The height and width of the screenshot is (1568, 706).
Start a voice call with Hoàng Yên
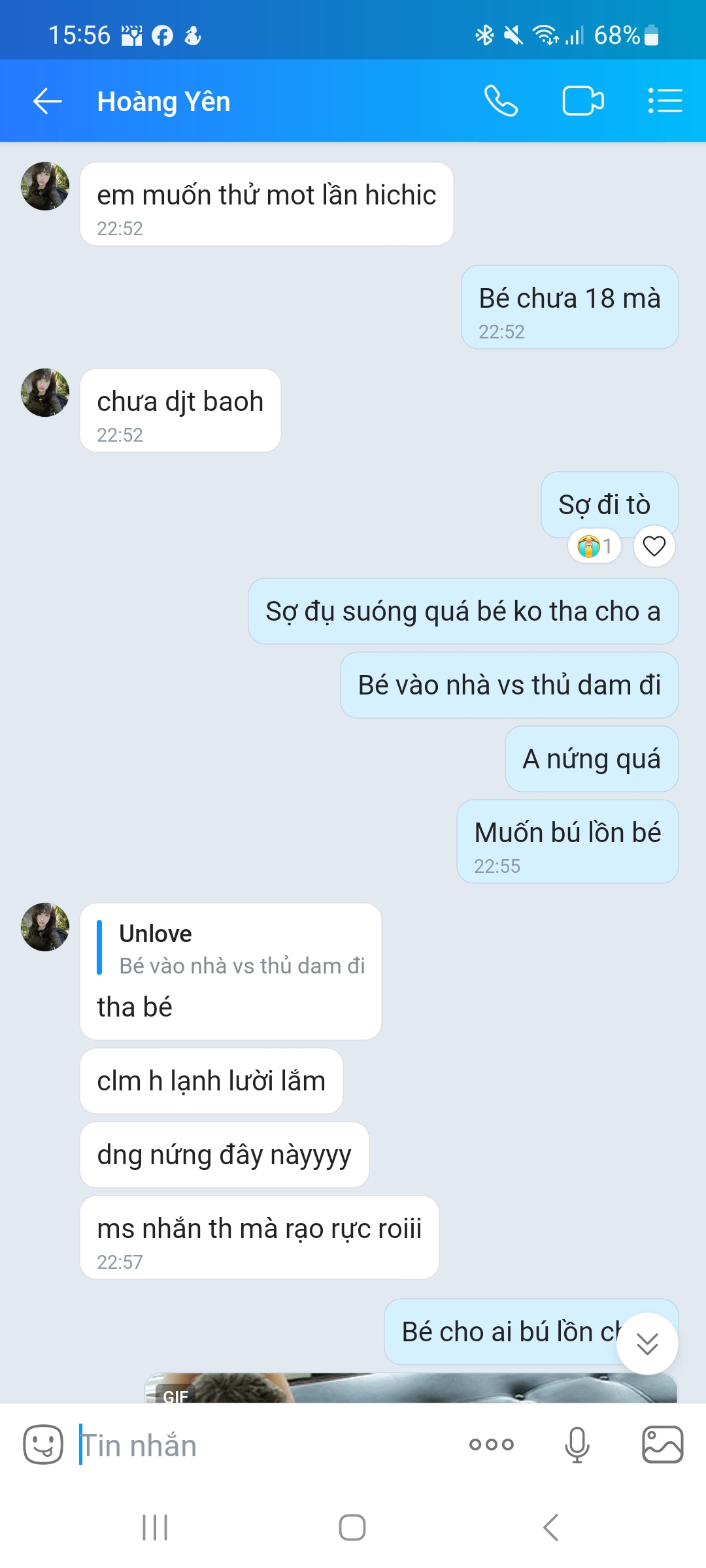(501, 101)
